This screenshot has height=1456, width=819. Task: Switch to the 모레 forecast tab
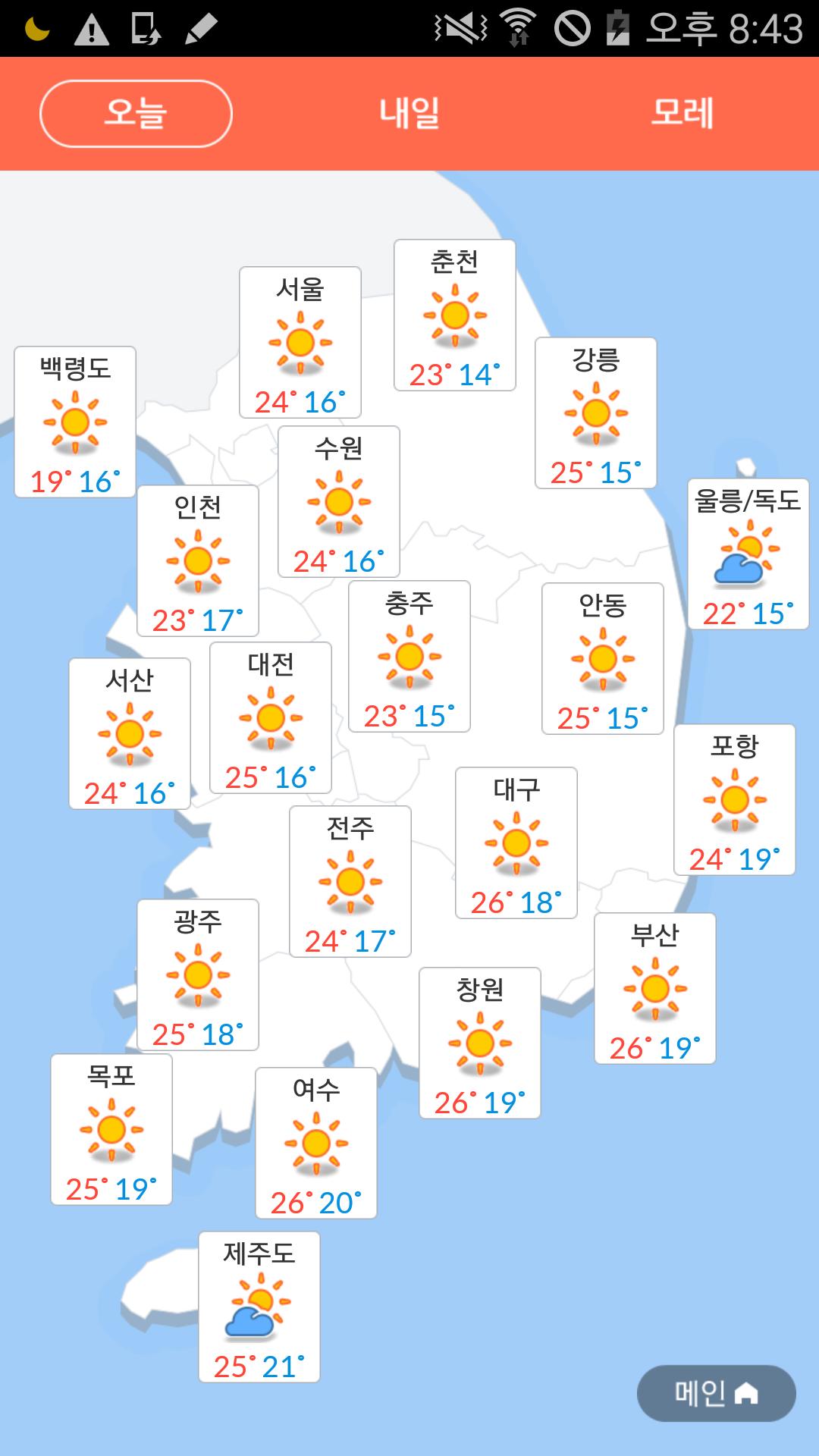point(682,114)
